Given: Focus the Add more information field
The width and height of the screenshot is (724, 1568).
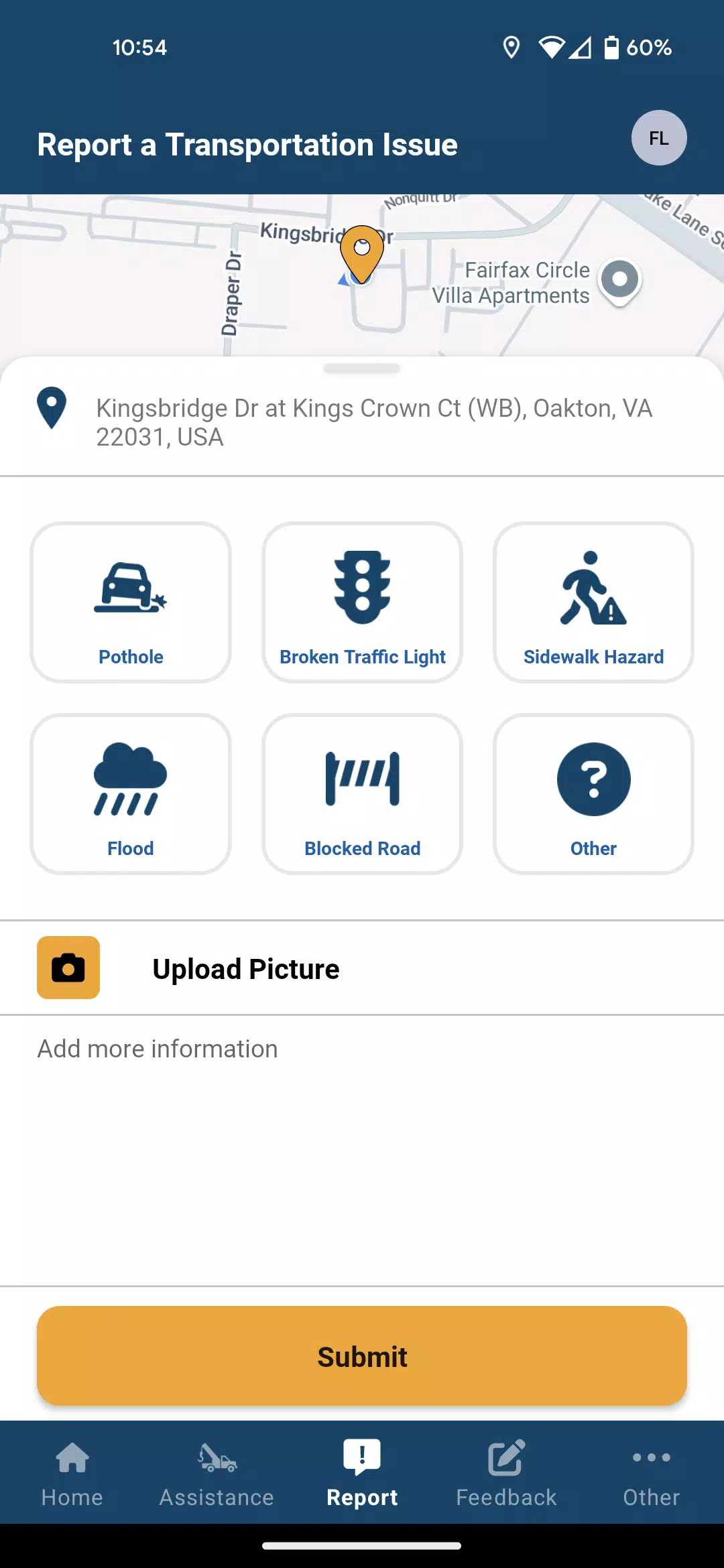Looking at the screenshot, I should 362,1150.
